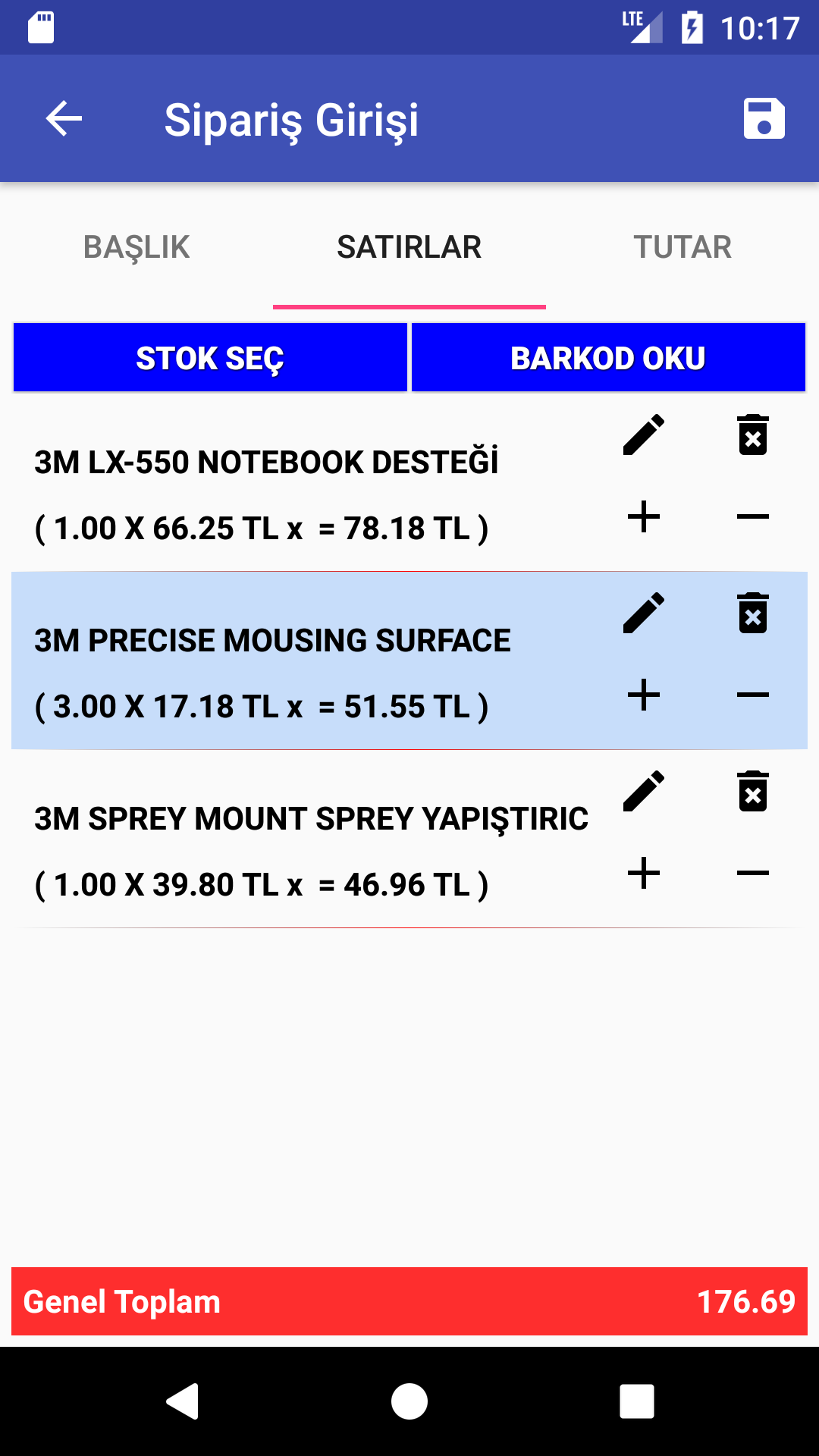Edit the 3M PRECISE MOUSING SURFACE line

click(644, 613)
